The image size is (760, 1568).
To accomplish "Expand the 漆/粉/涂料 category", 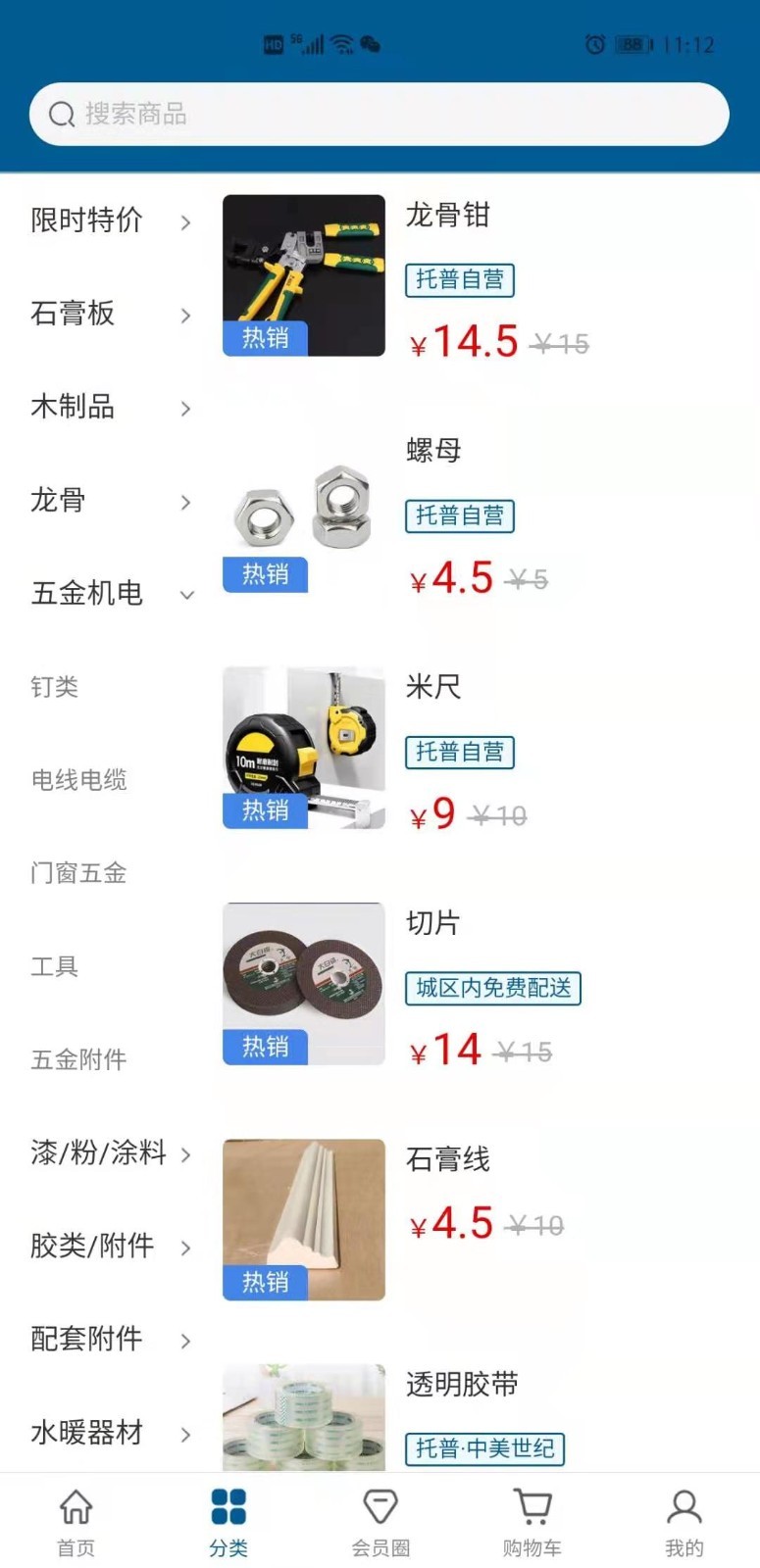I will 110,1153.
